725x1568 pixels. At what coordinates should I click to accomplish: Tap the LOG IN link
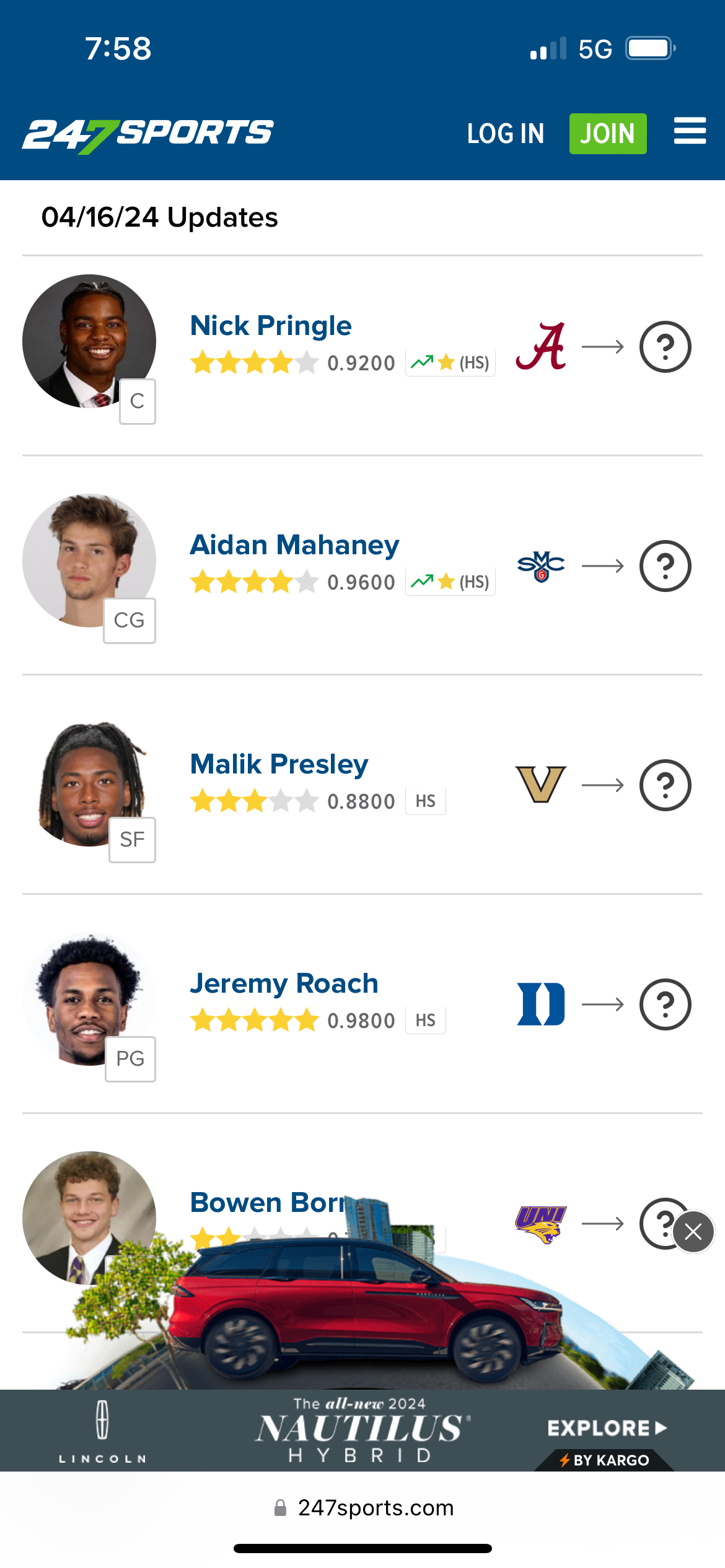click(506, 134)
